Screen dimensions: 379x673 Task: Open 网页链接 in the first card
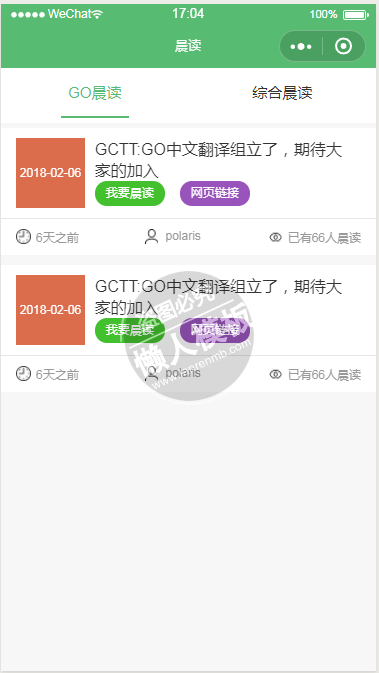(x=215, y=193)
